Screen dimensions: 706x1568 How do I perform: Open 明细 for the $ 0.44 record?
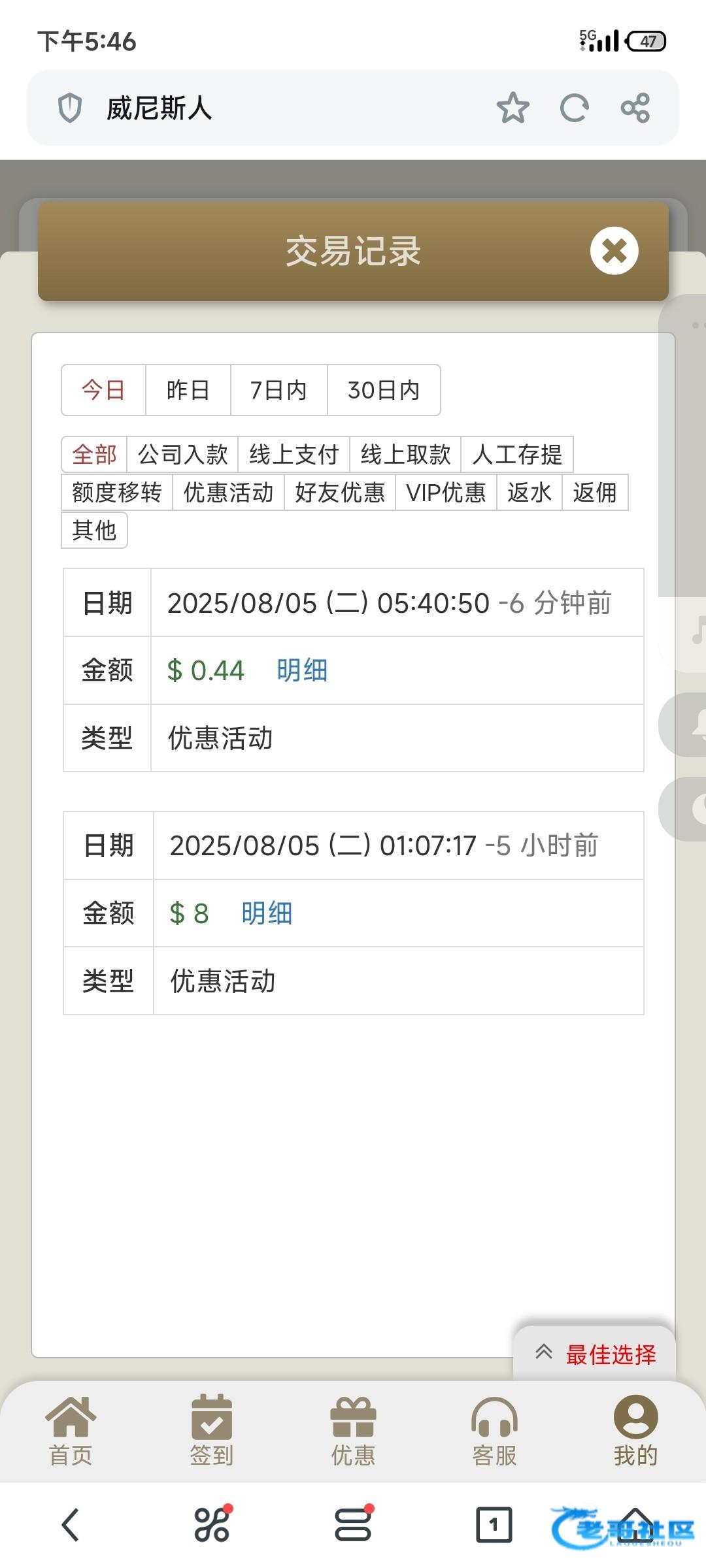tap(302, 671)
